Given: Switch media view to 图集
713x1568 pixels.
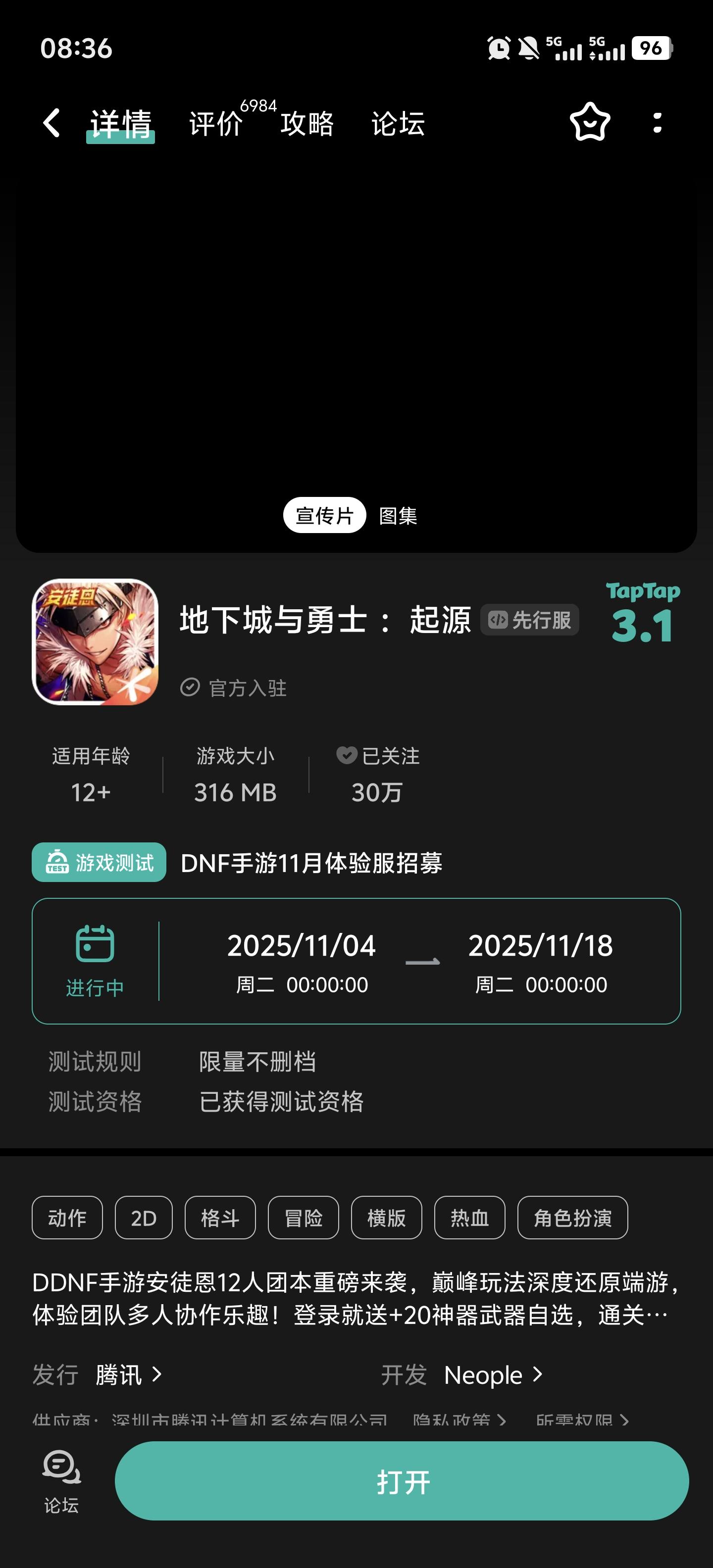Looking at the screenshot, I should tap(398, 516).
